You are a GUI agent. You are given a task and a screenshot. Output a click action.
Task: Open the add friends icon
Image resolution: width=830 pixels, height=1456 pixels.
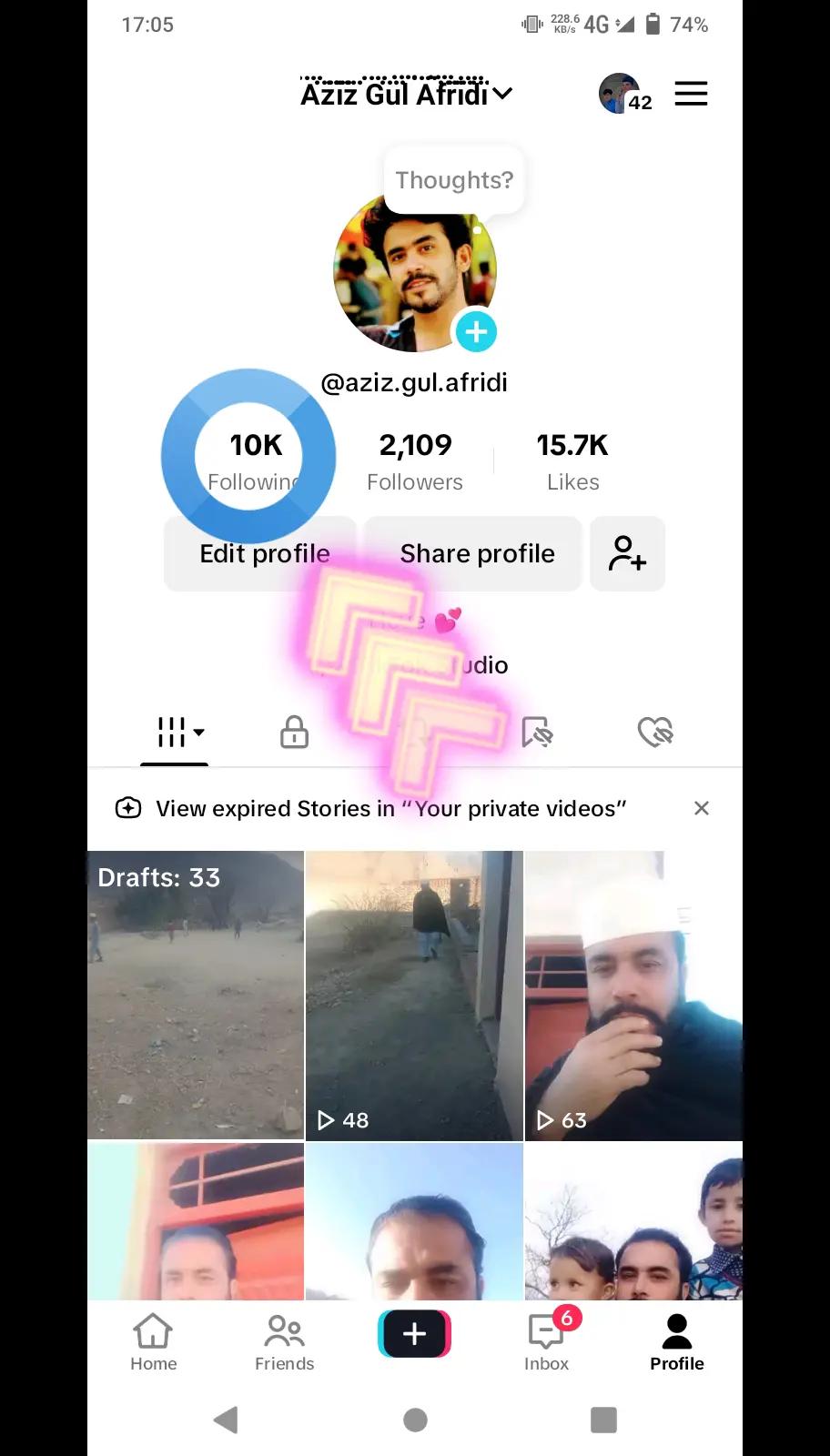click(627, 553)
